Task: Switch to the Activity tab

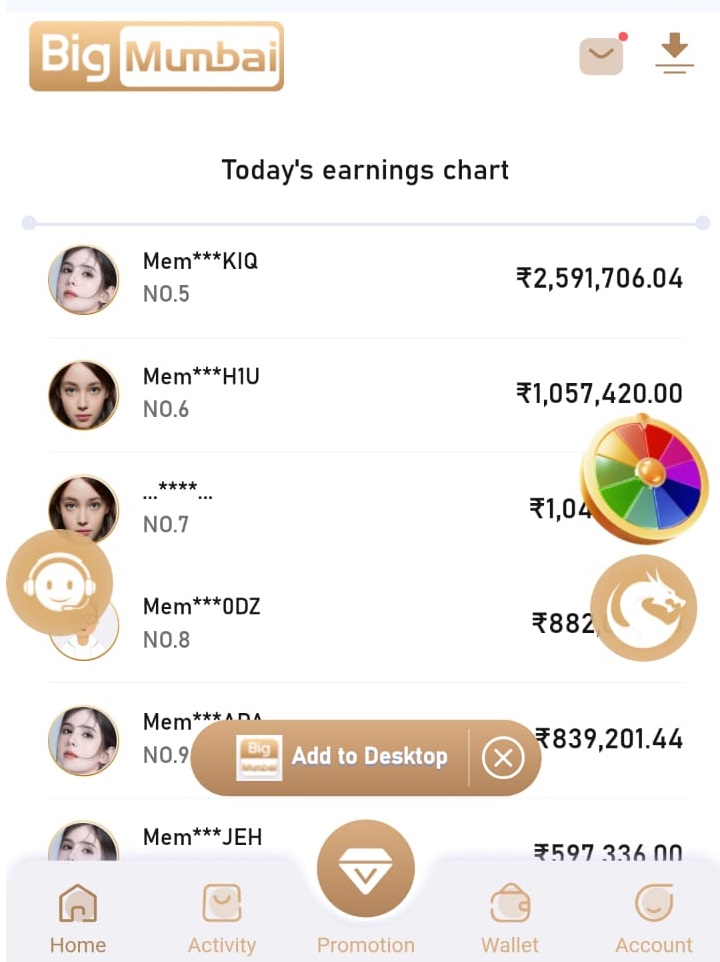Action: coord(222,918)
